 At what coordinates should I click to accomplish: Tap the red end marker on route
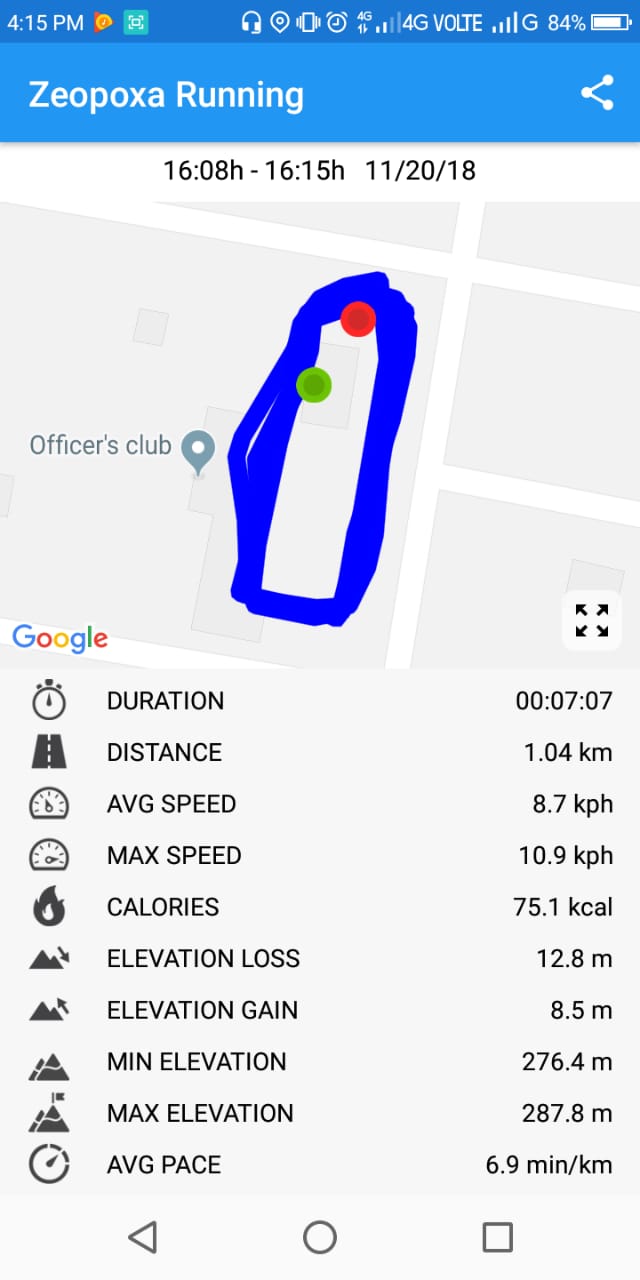click(358, 319)
